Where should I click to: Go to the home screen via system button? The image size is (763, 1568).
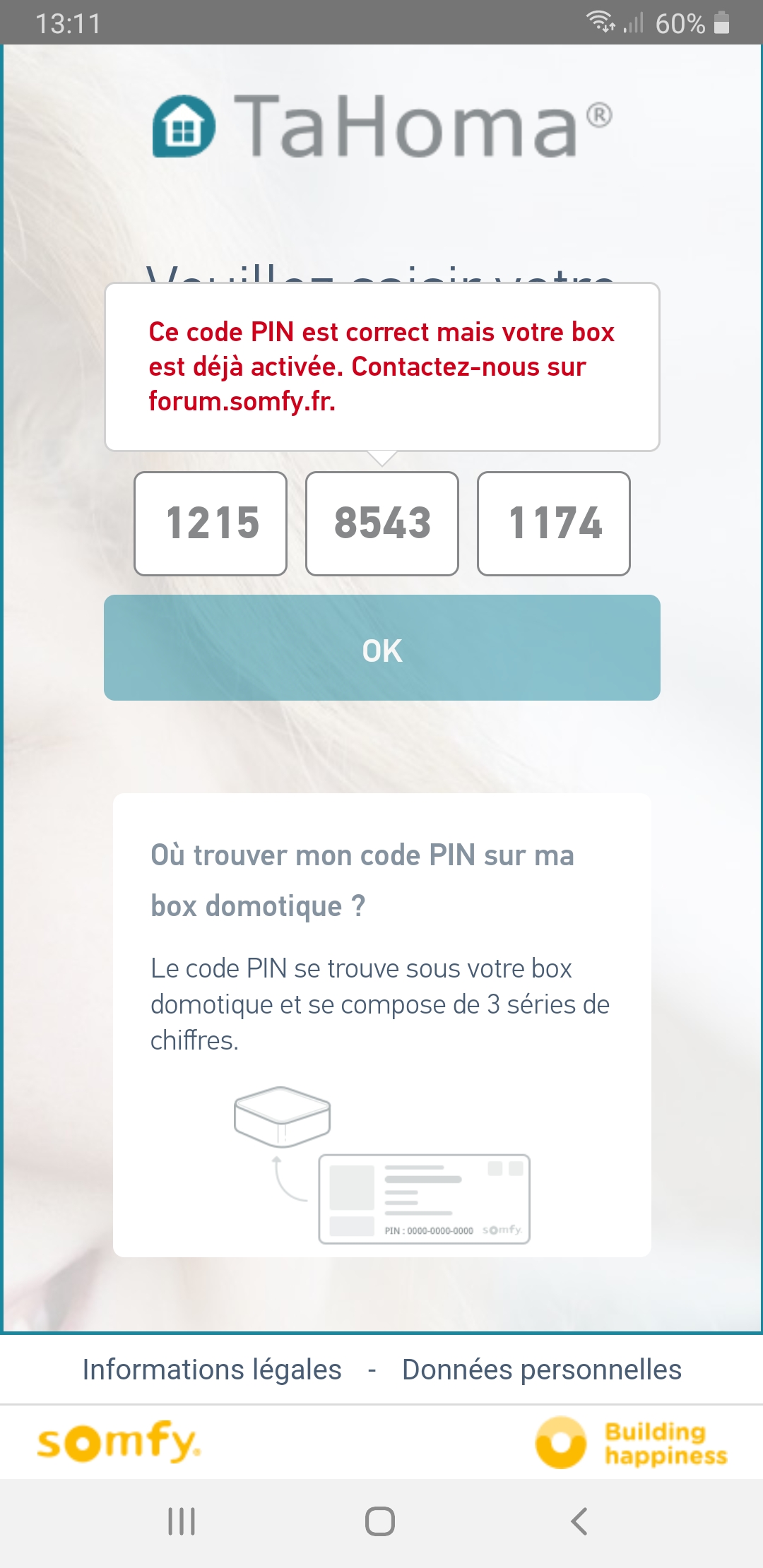(x=380, y=1521)
